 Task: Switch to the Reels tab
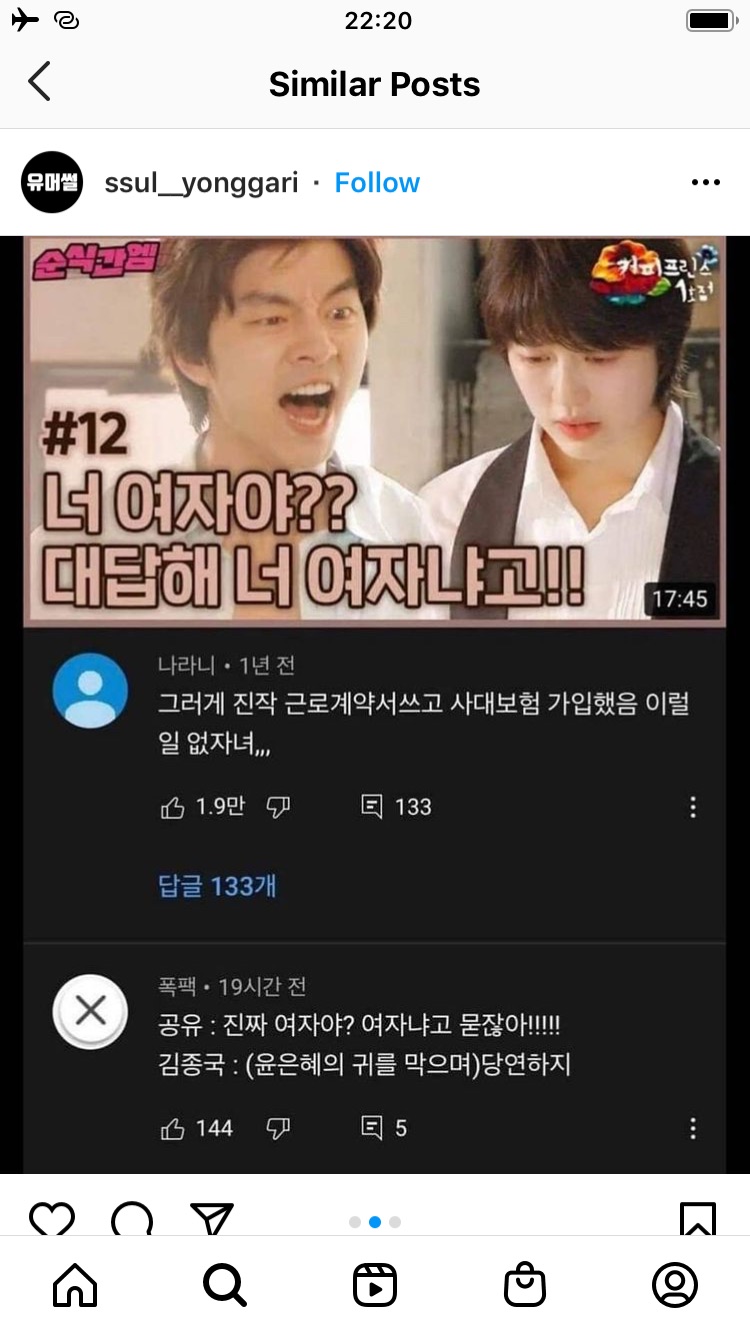tap(375, 1285)
